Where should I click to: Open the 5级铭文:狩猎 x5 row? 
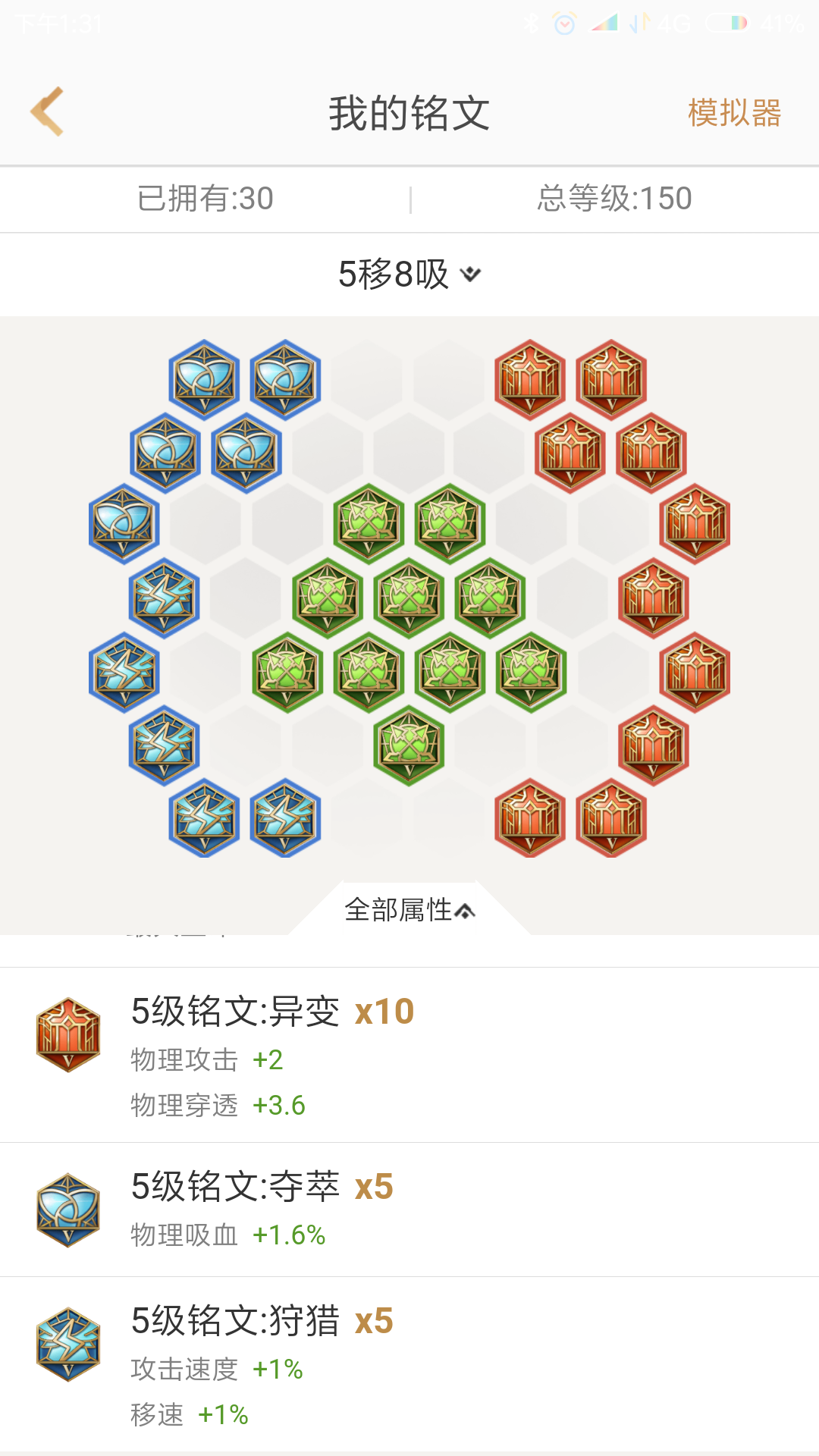[x=409, y=1365]
